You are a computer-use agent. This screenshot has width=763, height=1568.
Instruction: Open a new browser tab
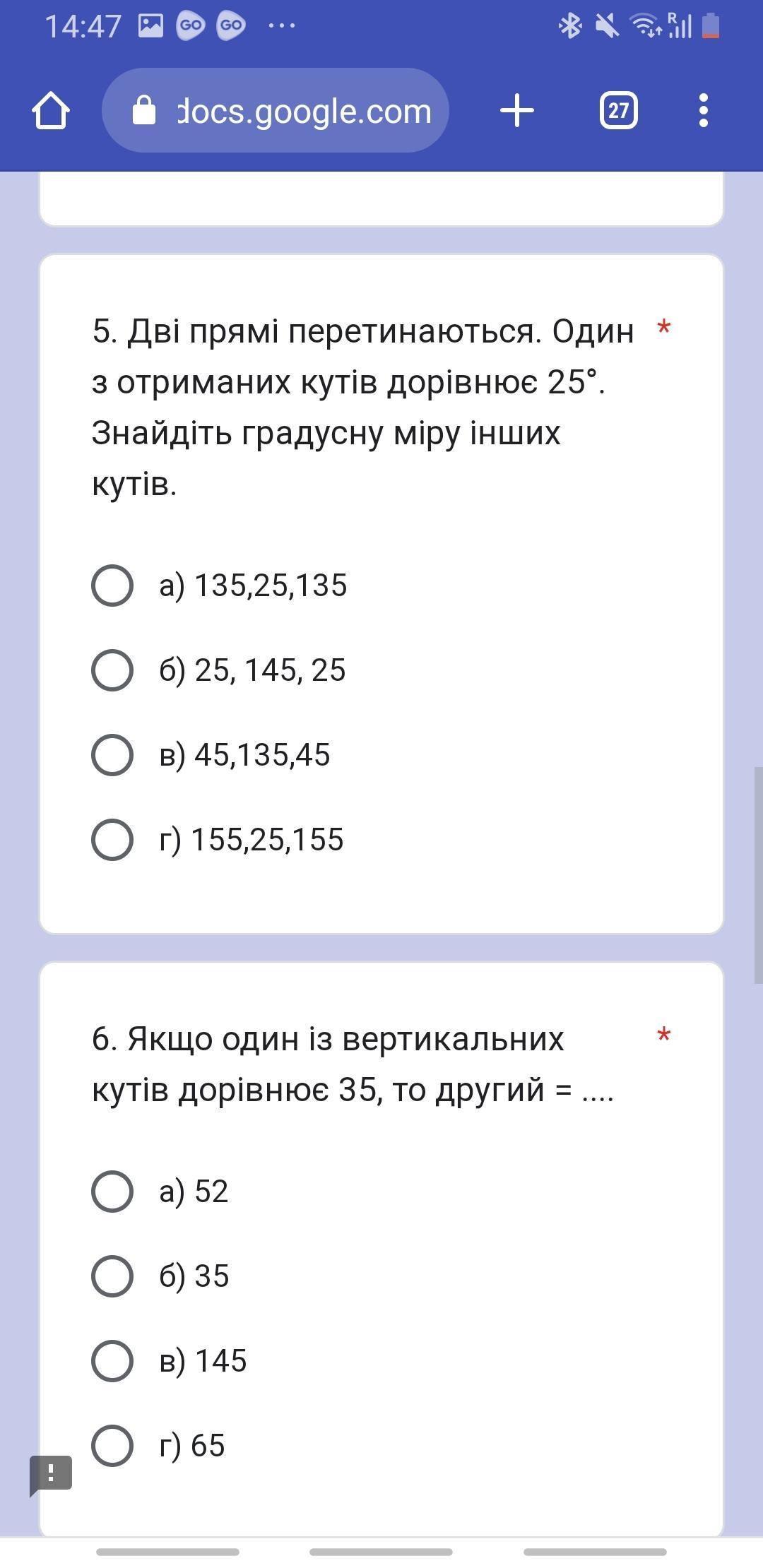(517, 111)
